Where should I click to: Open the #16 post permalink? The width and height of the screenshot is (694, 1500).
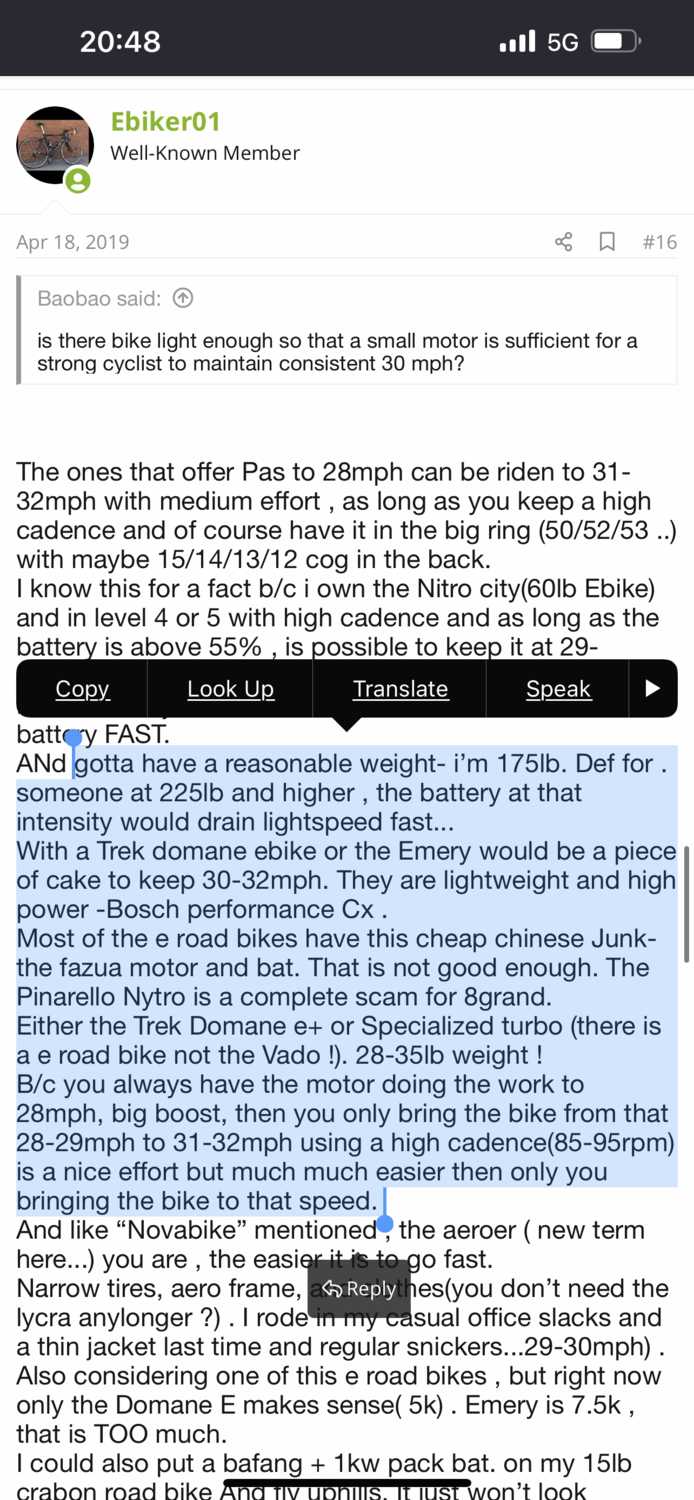point(659,242)
